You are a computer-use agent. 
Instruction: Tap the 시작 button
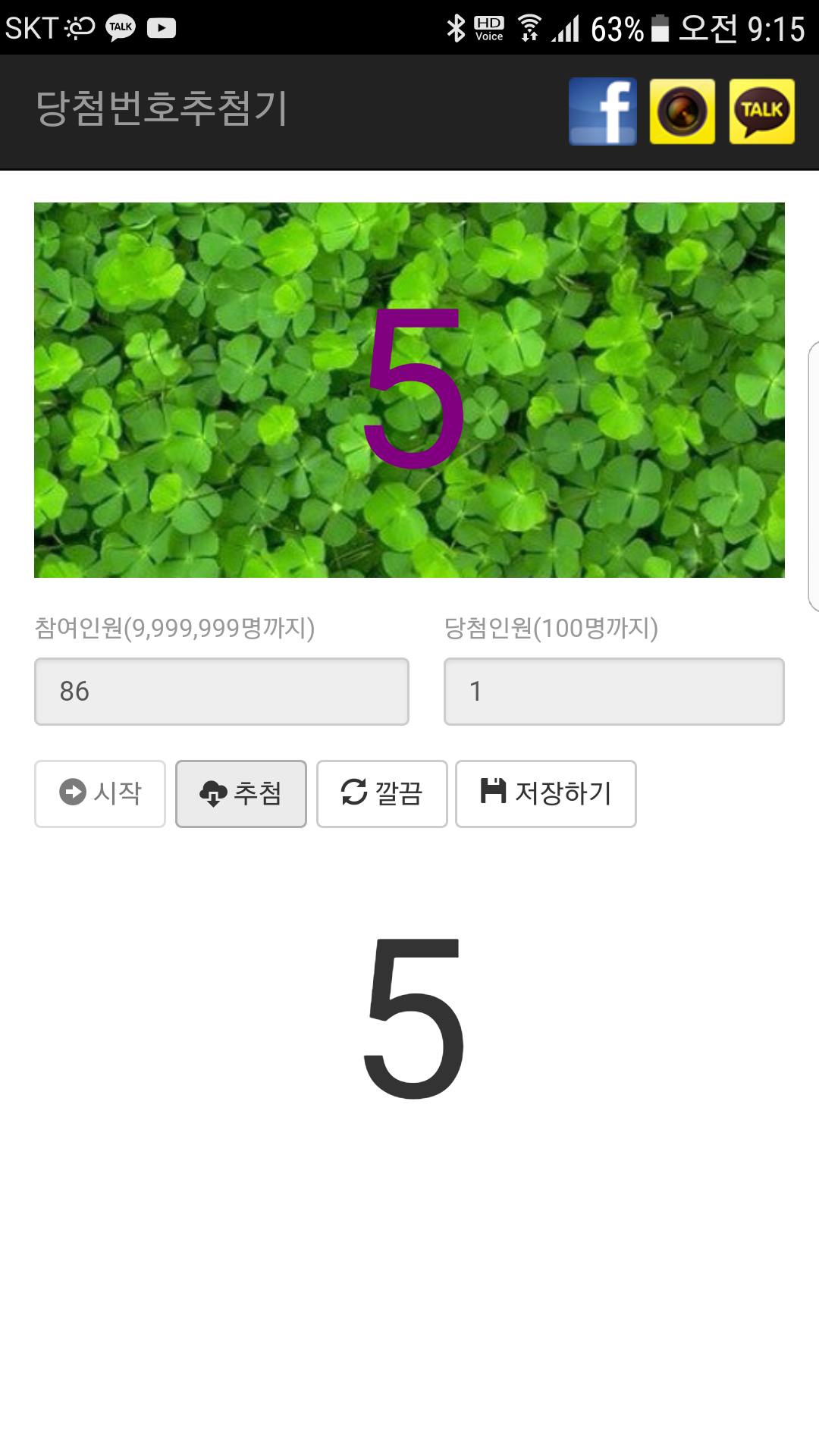100,793
